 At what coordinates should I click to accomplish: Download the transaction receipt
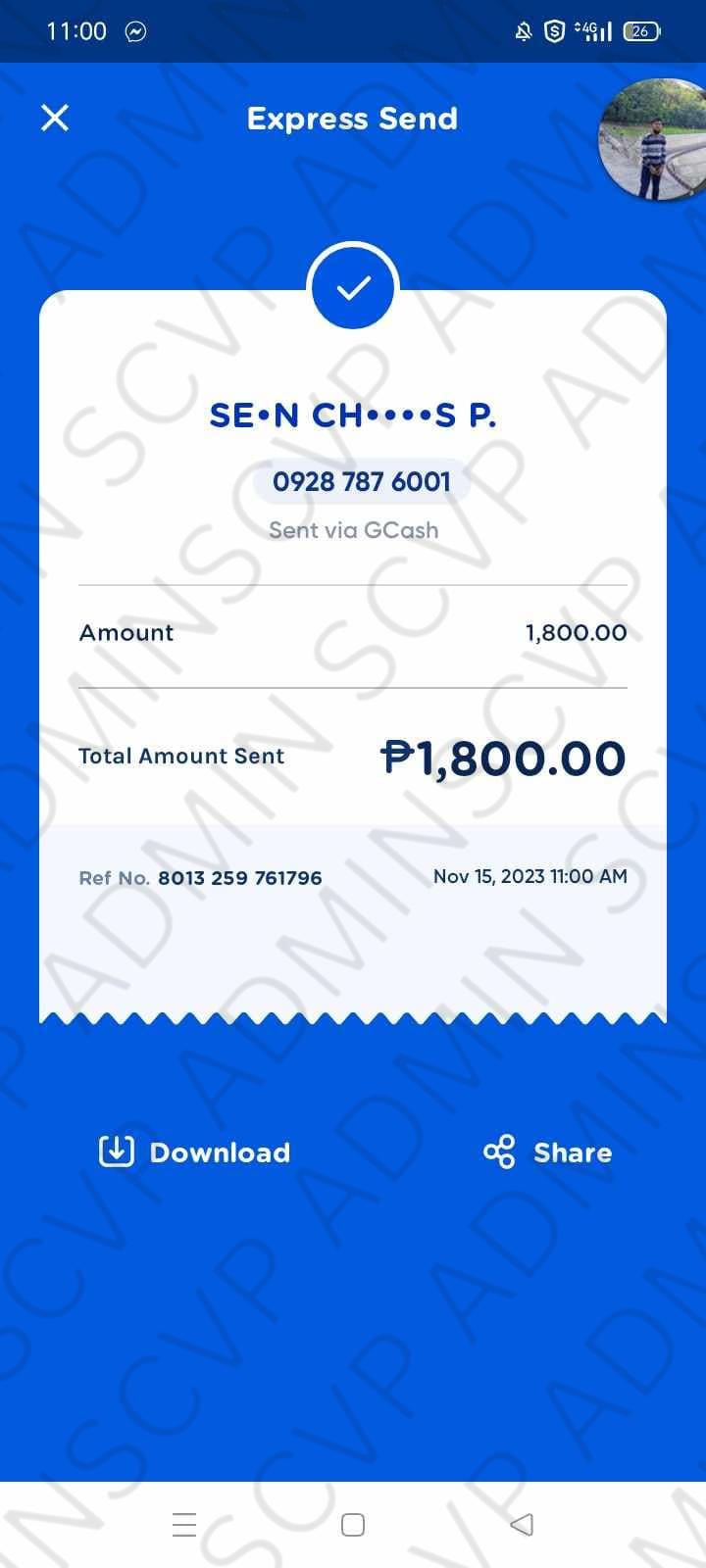coord(195,1151)
